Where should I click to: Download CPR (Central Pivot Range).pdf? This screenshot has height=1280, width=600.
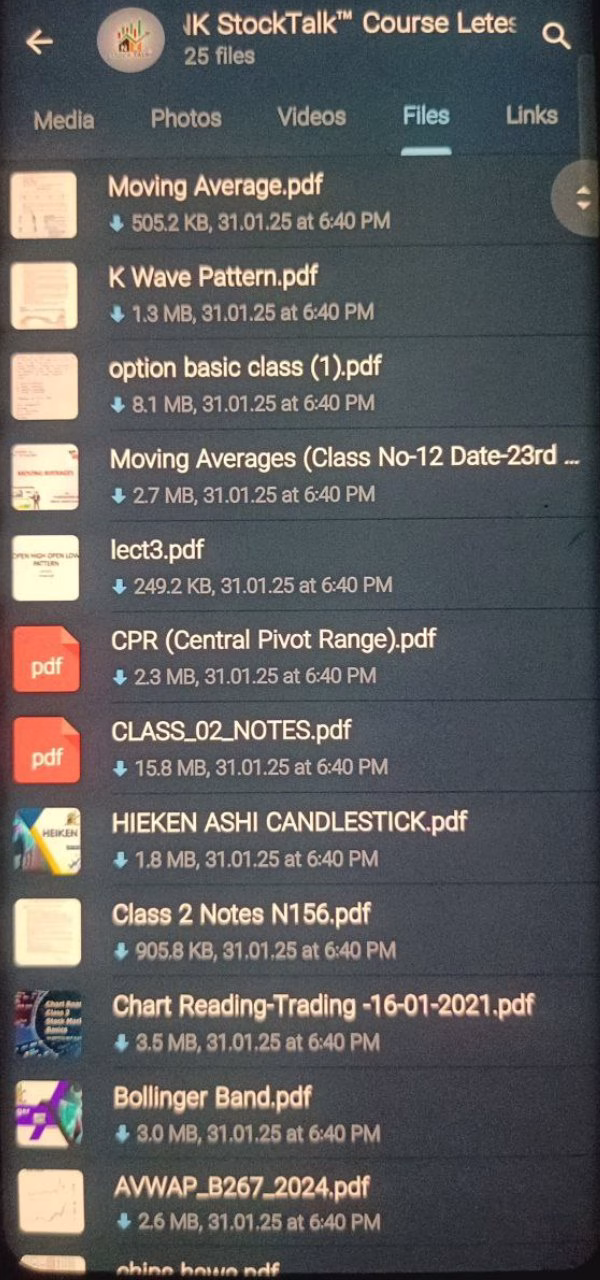point(120,676)
